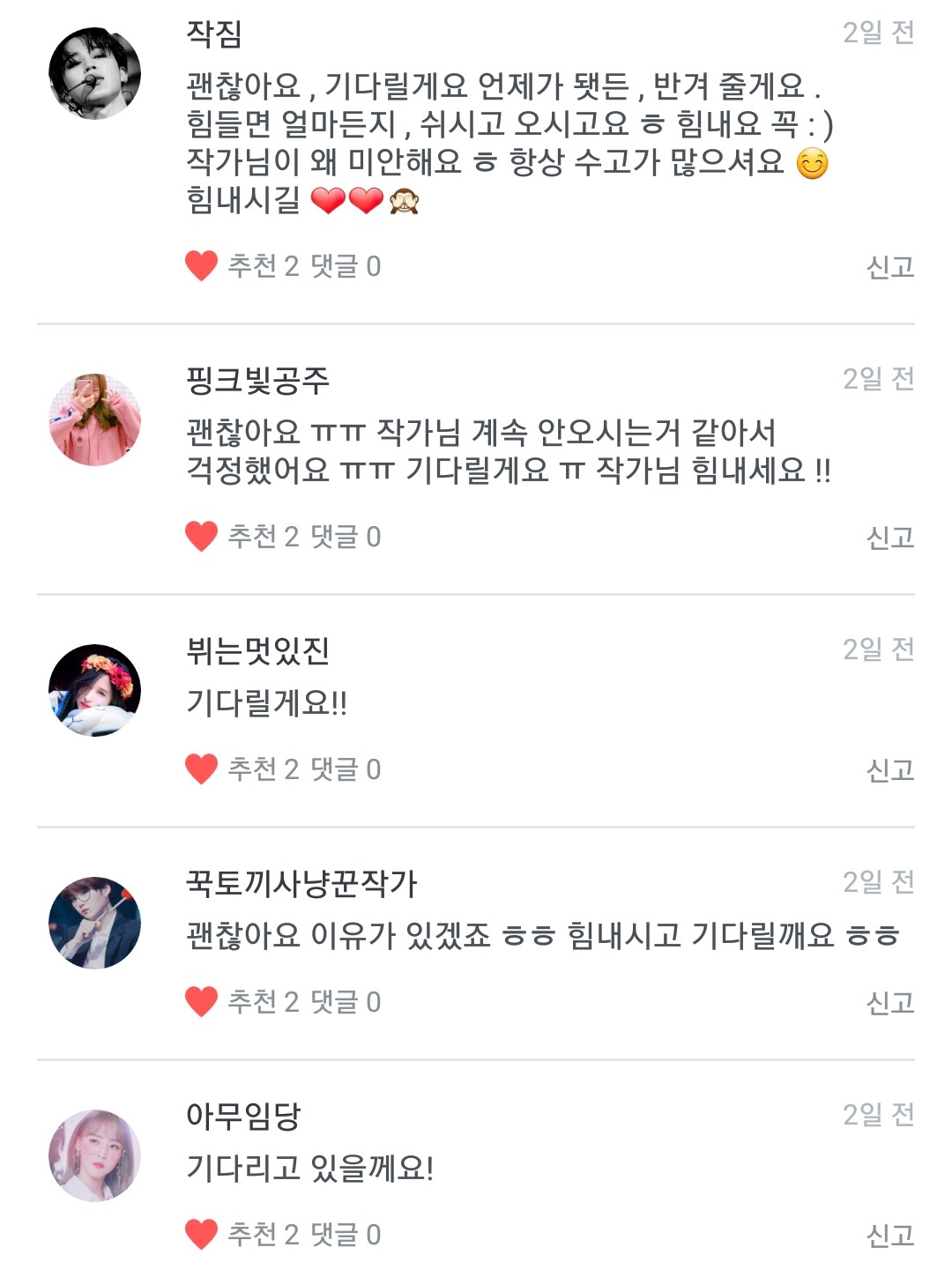Open 꾹토끼사냥꾼작가's profile picture
Image resolution: width=952 pixels, height=1277 pixels.
point(94,923)
